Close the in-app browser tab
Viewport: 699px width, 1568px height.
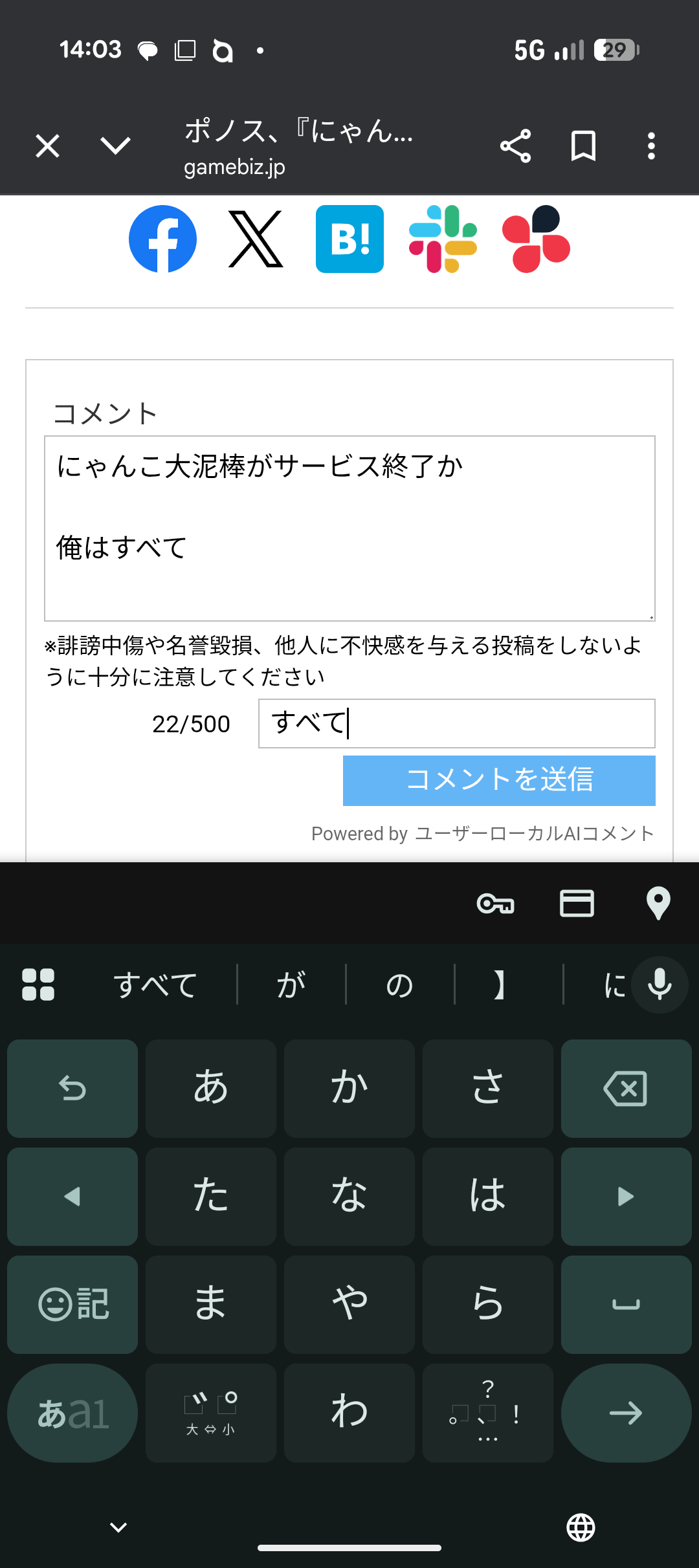[48, 146]
